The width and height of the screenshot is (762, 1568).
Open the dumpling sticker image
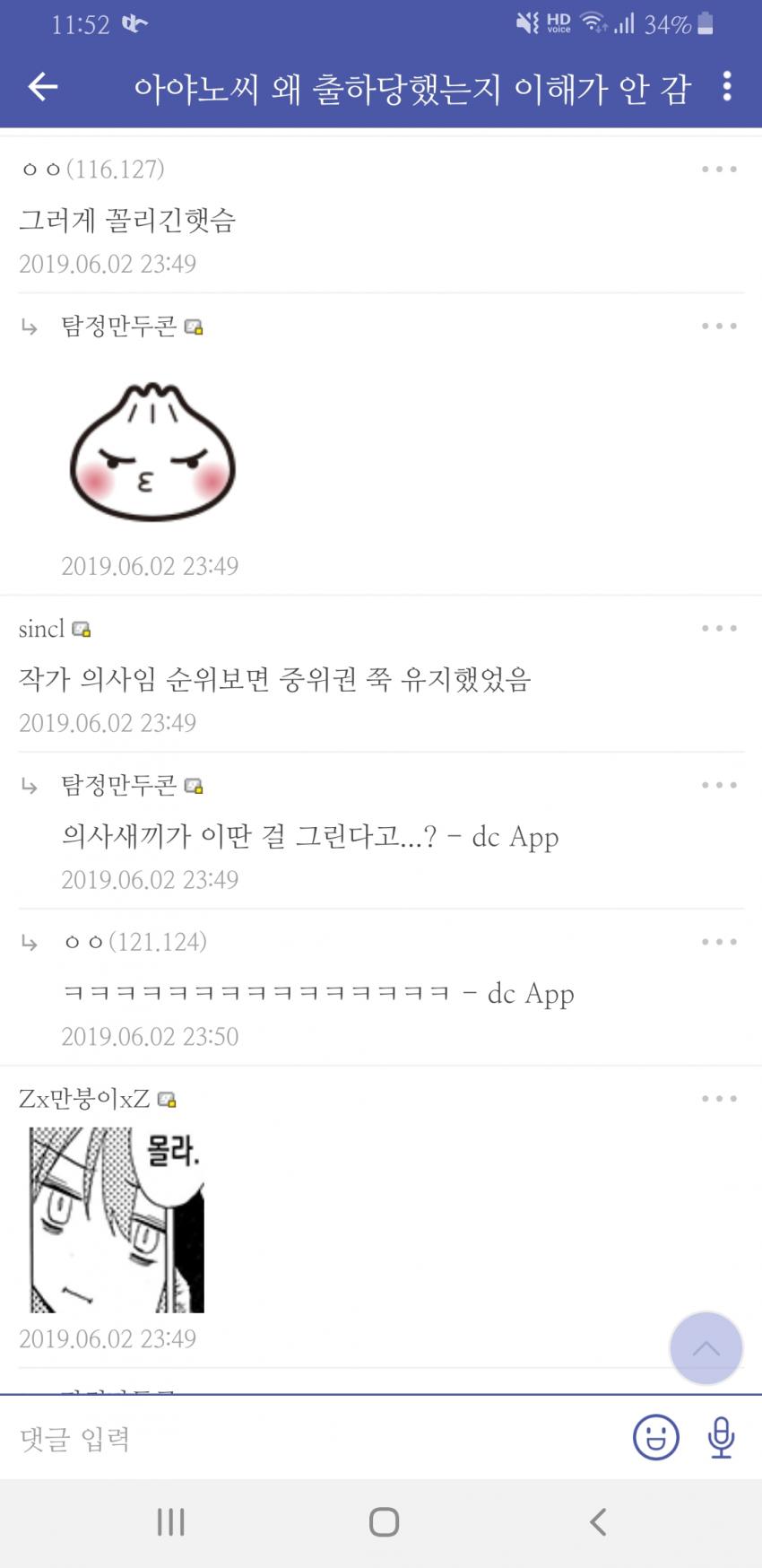[152, 453]
